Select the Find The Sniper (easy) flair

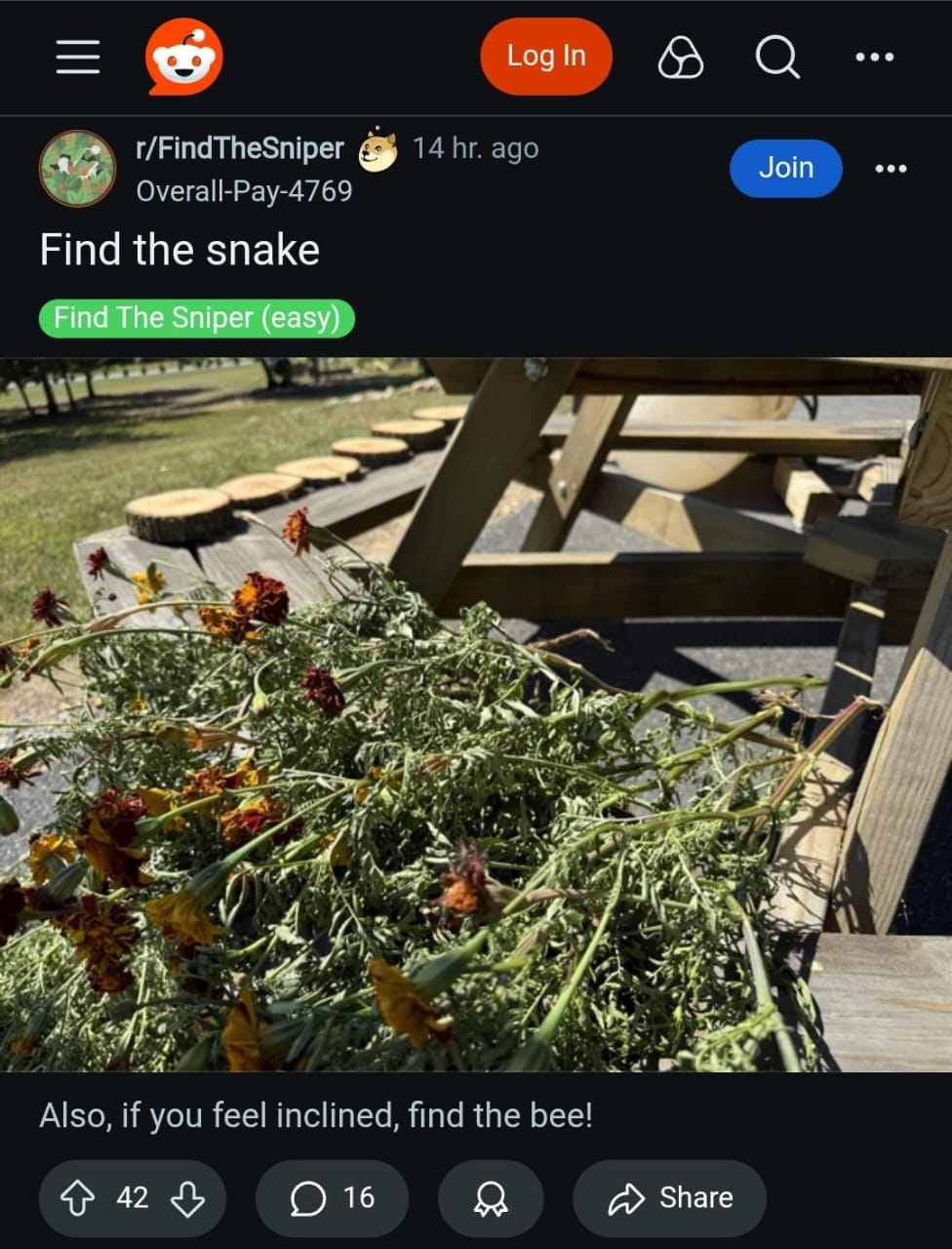coord(195,317)
